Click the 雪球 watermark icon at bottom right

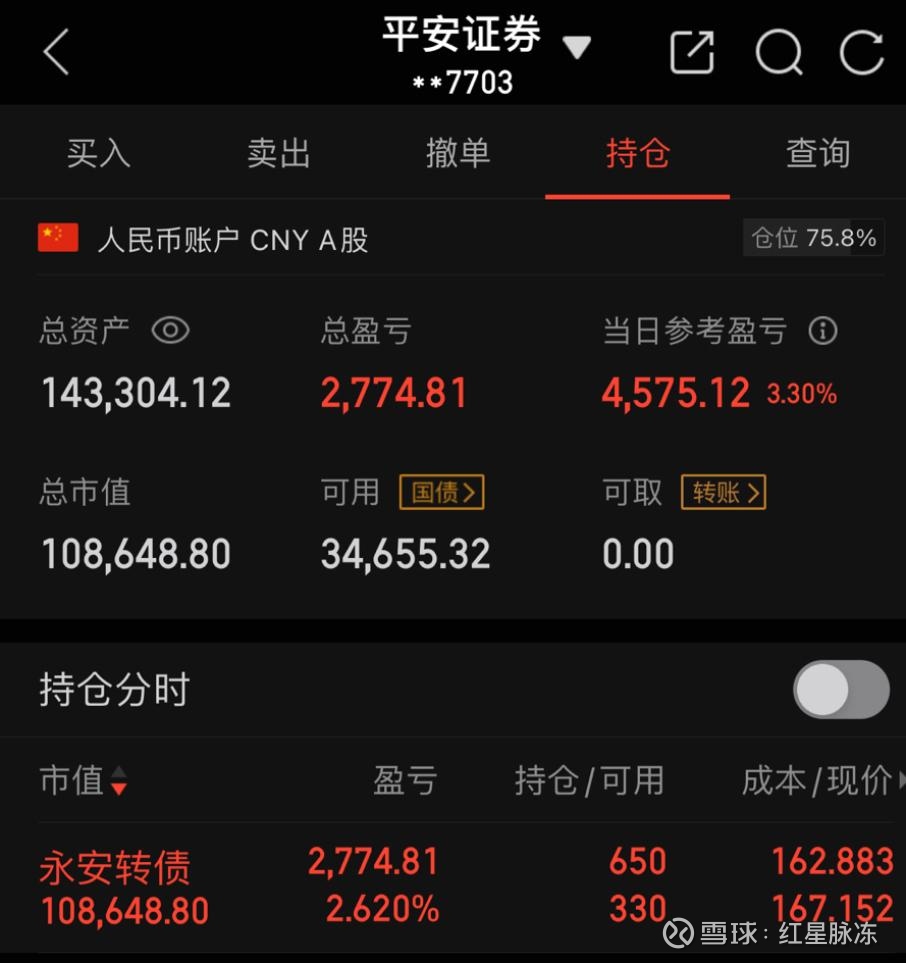pyautogui.click(x=680, y=932)
